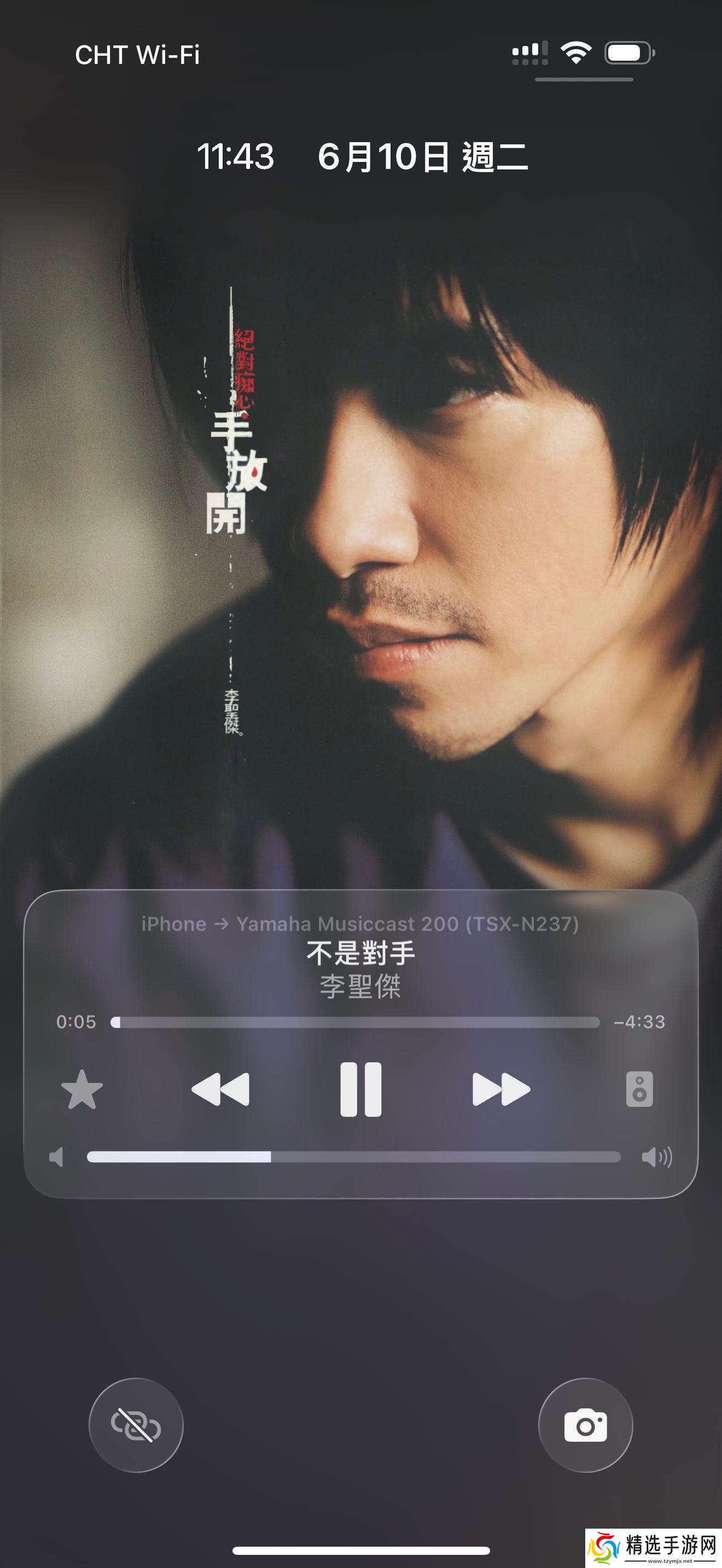Tap the crossed-out link shortcut button

click(136, 1425)
